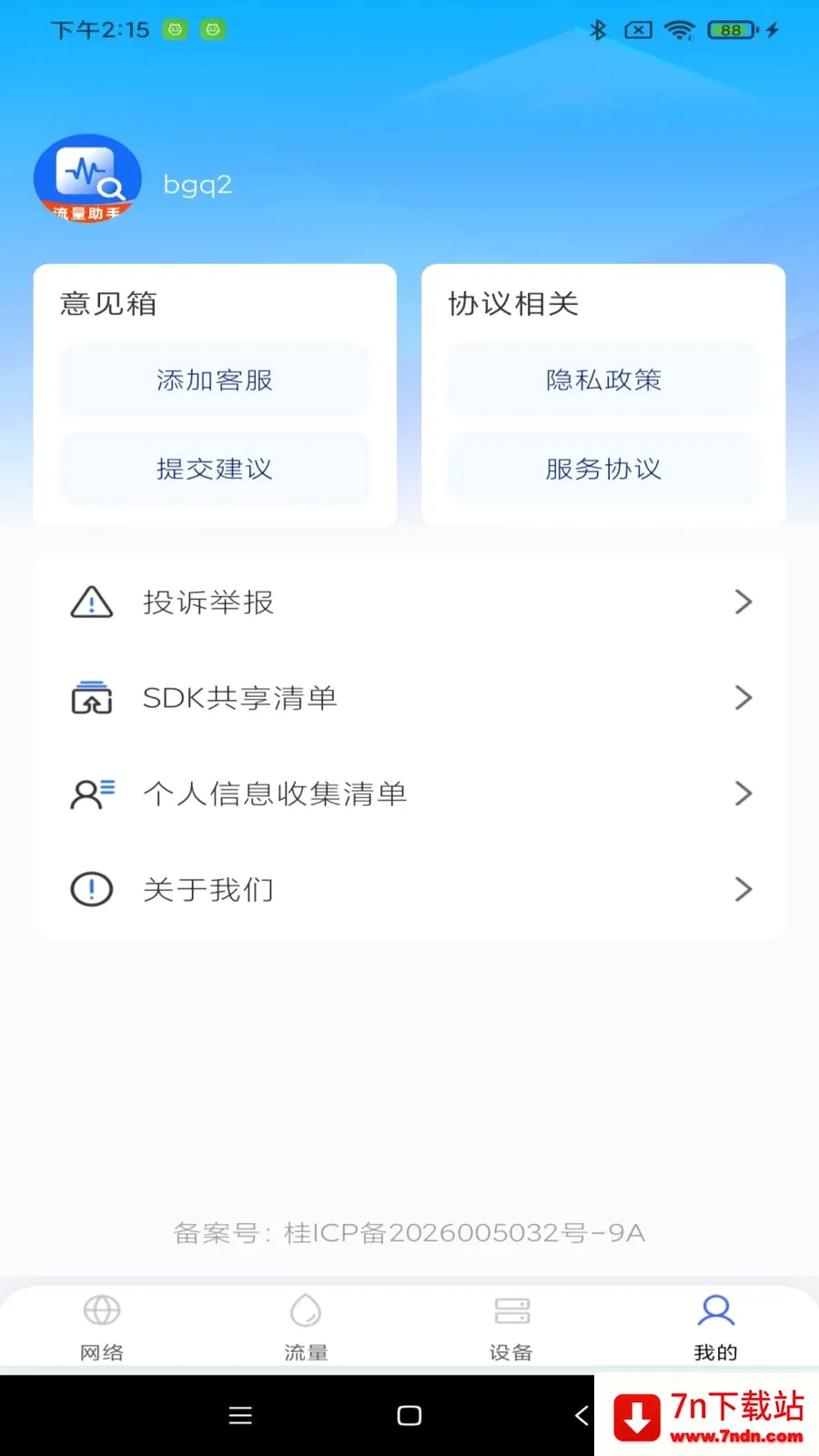Switch to the 网络 tab
Image resolution: width=819 pixels, height=1456 pixels.
102,1327
